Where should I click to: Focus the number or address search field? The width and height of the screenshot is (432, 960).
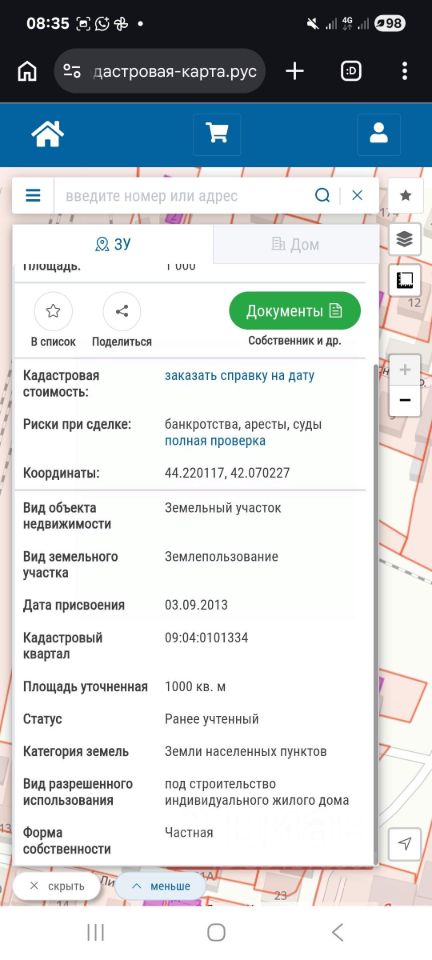(x=184, y=196)
